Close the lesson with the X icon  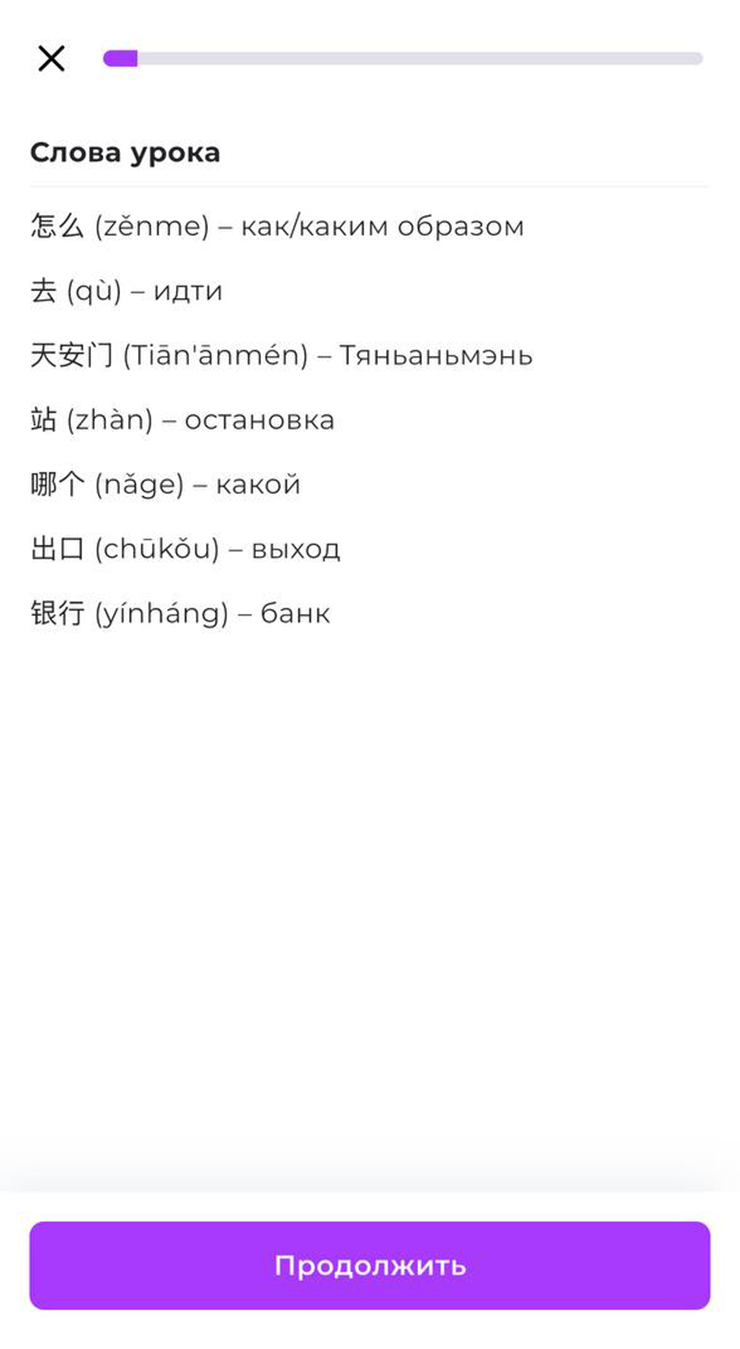(51, 59)
